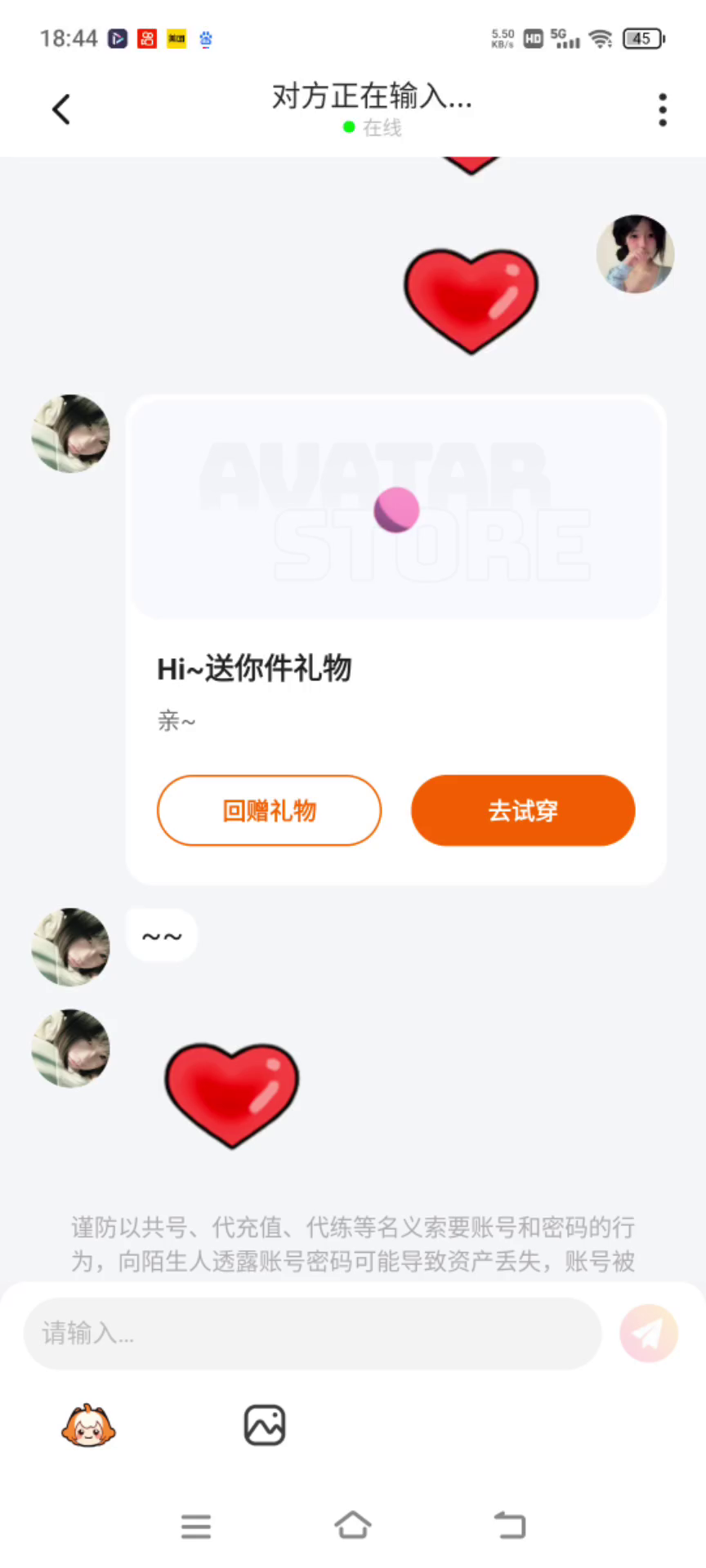
Task: Go back from the chat screen
Action: (x=61, y=109)
